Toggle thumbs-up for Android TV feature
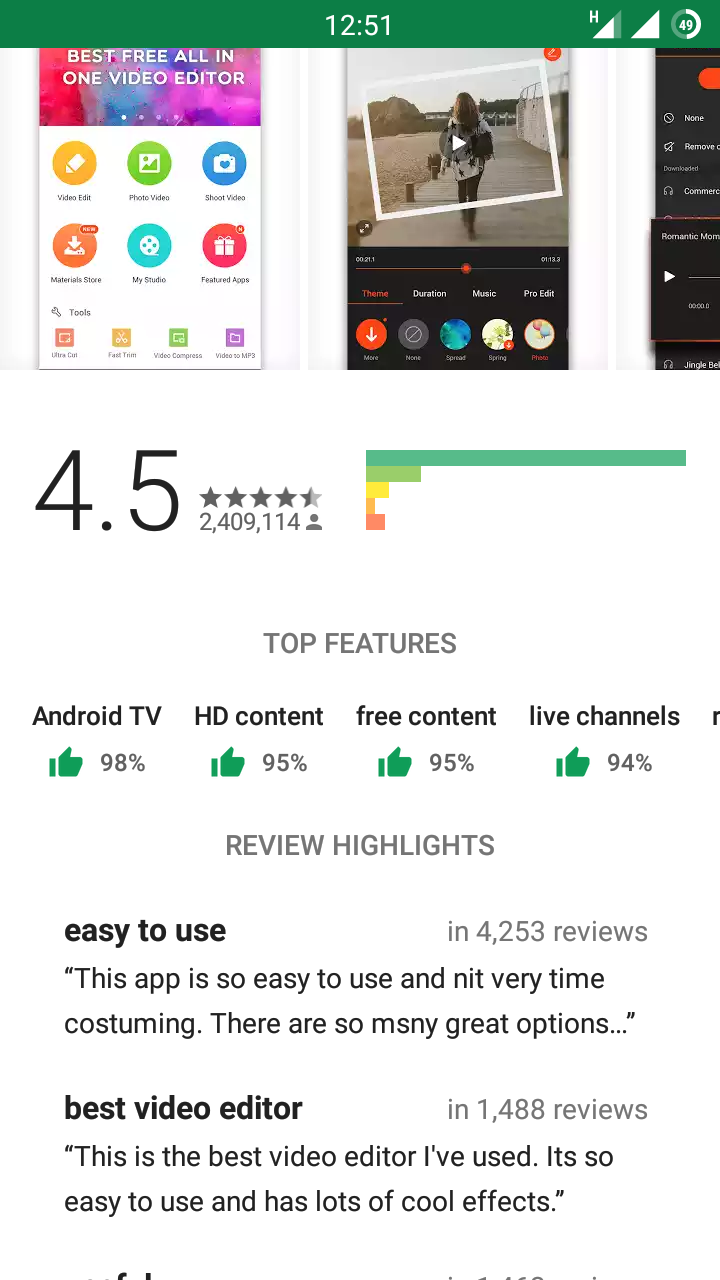The width and height of the screenshot is (720, 1280). click(64, 762)
